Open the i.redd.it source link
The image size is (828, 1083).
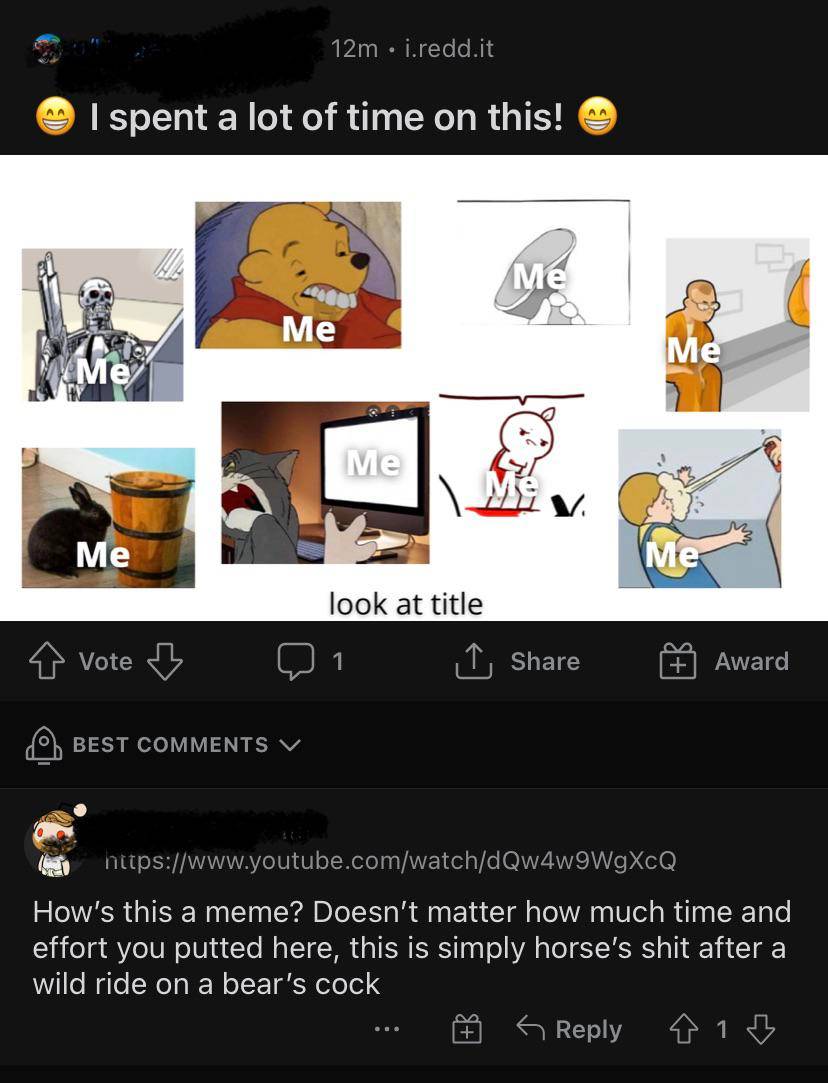(449, 48)
